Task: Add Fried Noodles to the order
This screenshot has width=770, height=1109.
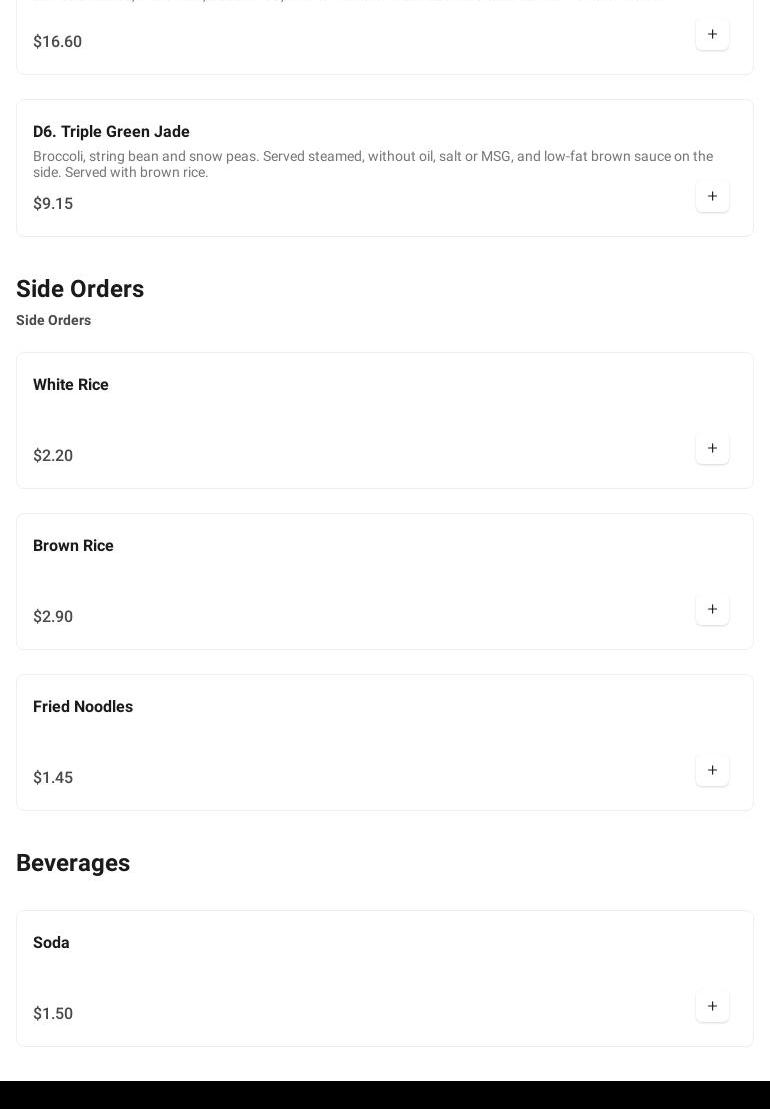Action: point(712,771)
